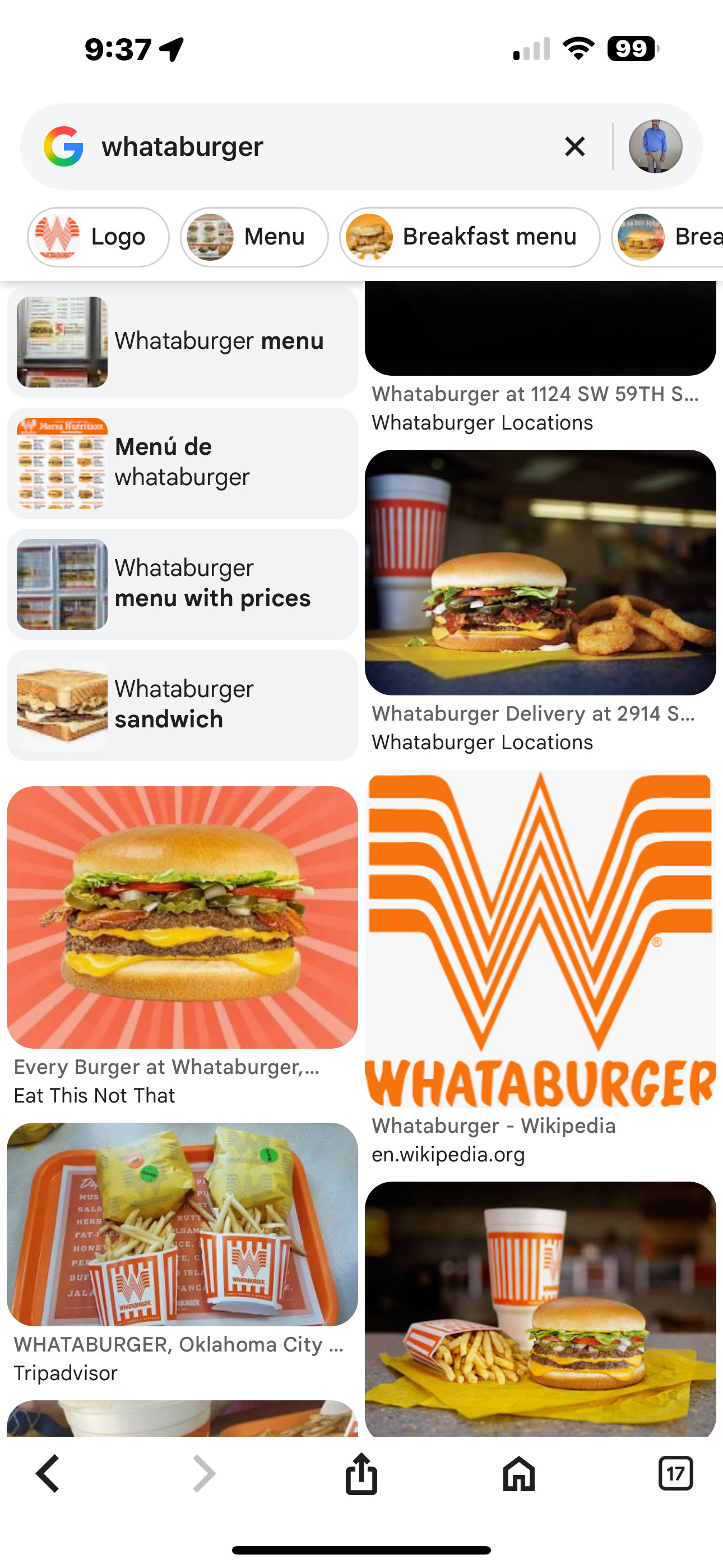Expand the Whataburger menu suggestion card
Viewport: 723px width, 1568px height.
point(182,342)
